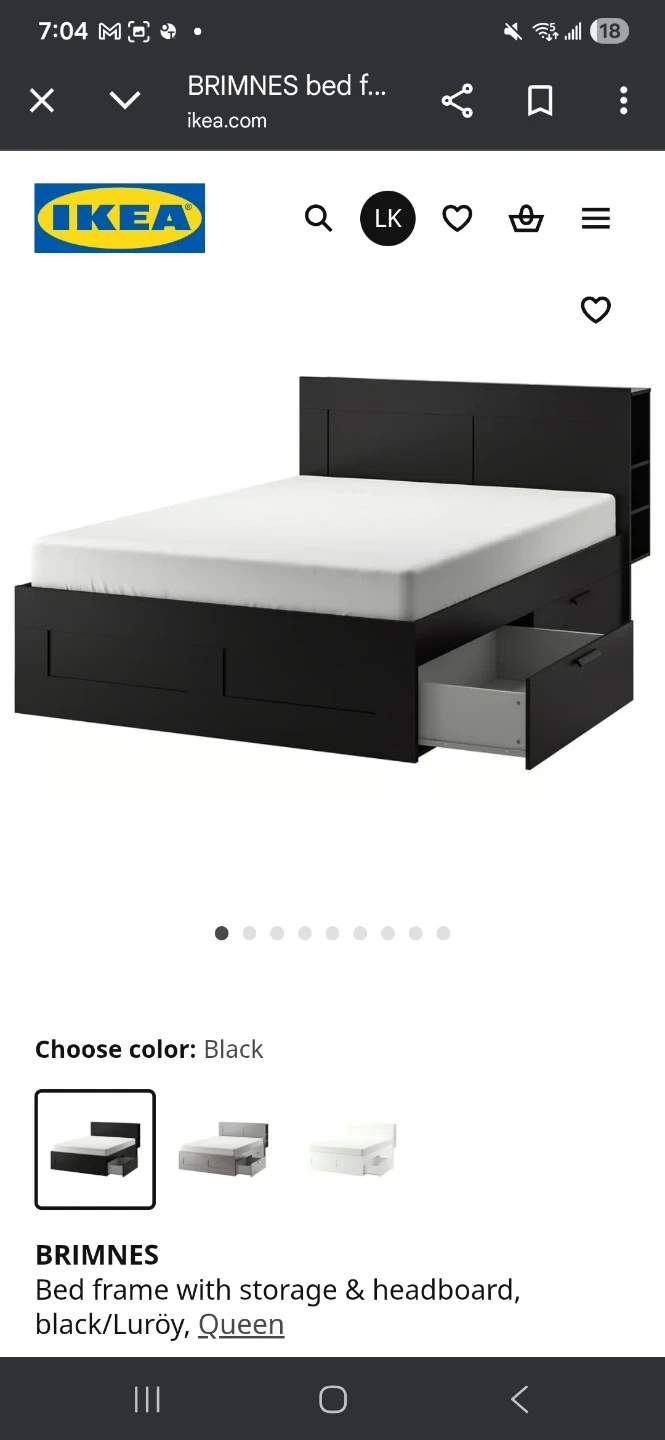Open the recent apps view
Screen dimensions: 665x1440
pos(147,1399)
